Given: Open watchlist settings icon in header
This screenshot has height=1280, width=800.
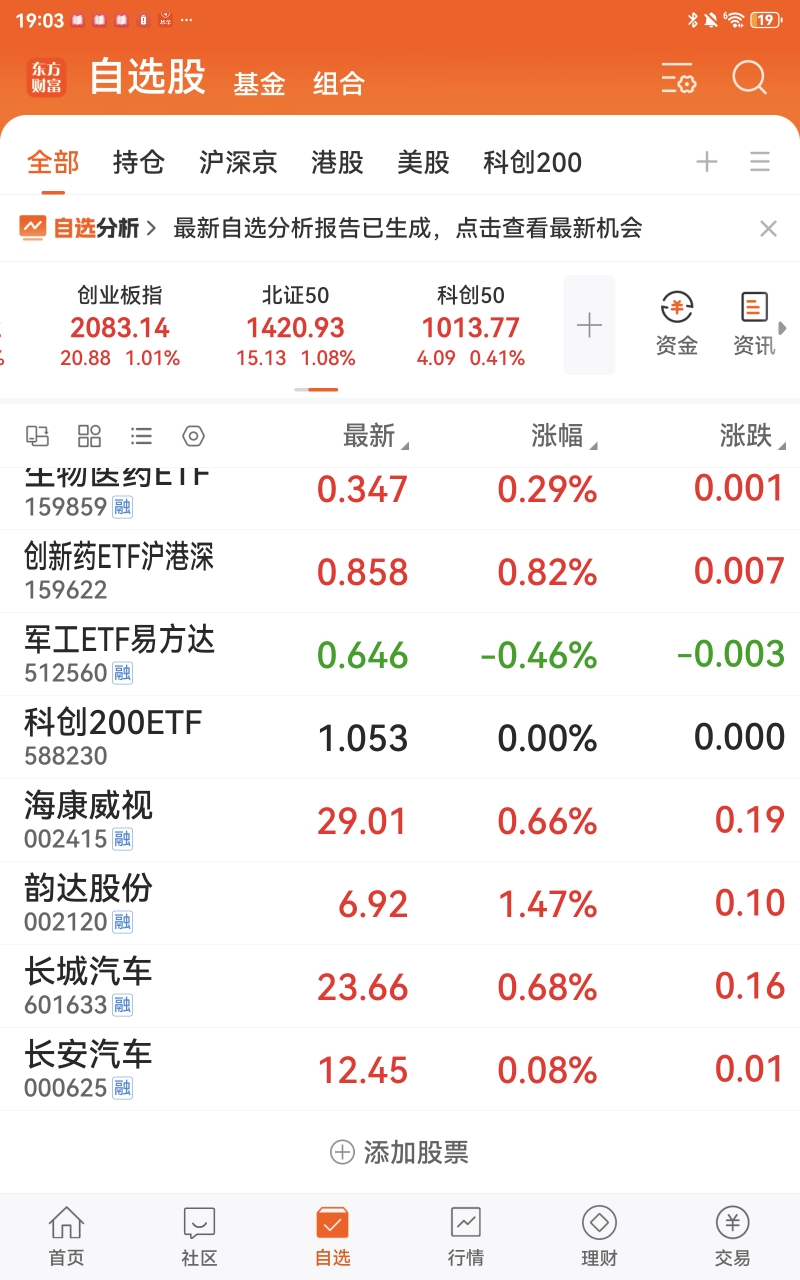Looking at the screenshot, I should [x=678, y=78].
